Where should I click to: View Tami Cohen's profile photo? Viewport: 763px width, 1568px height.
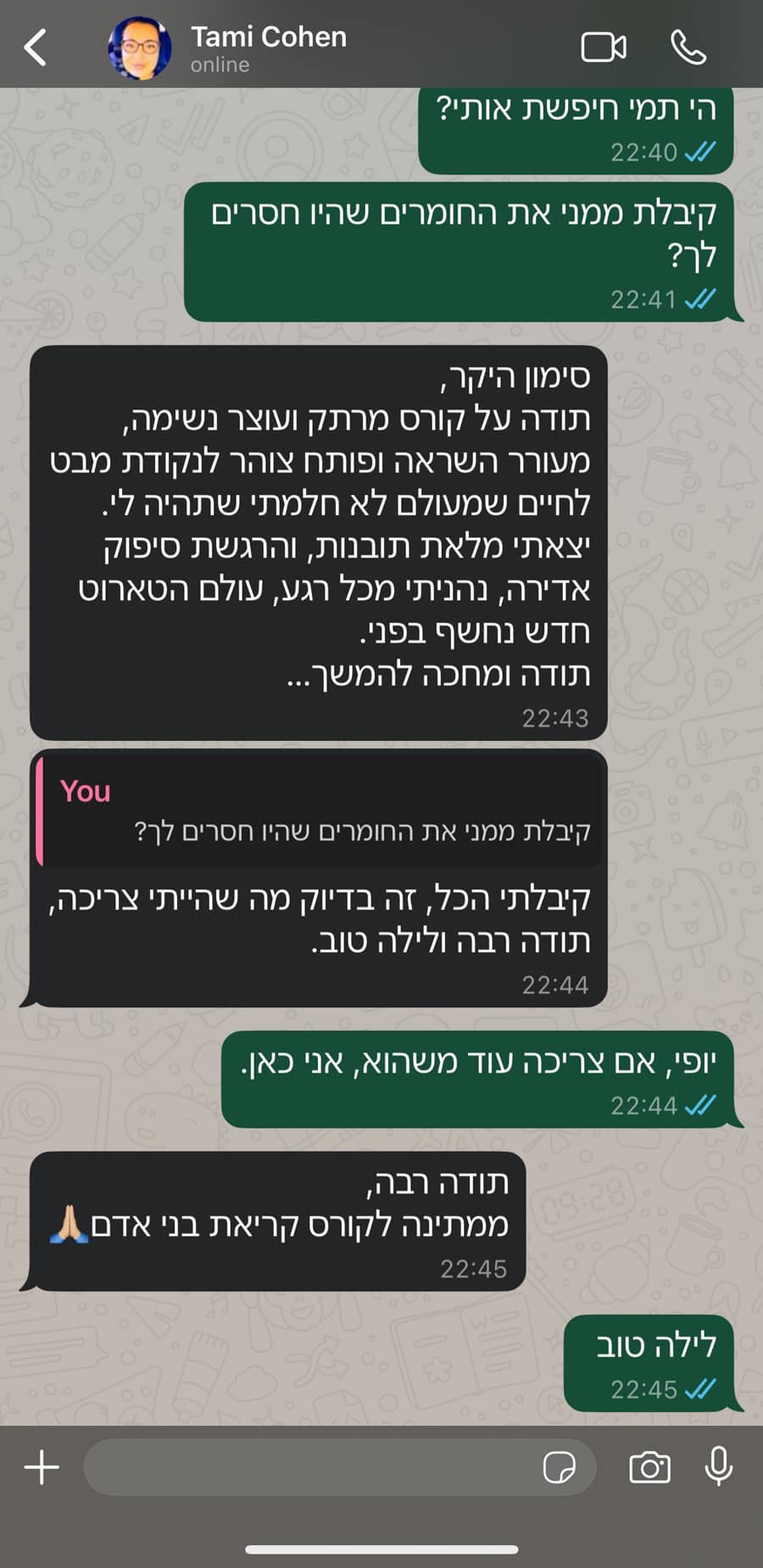140,47
